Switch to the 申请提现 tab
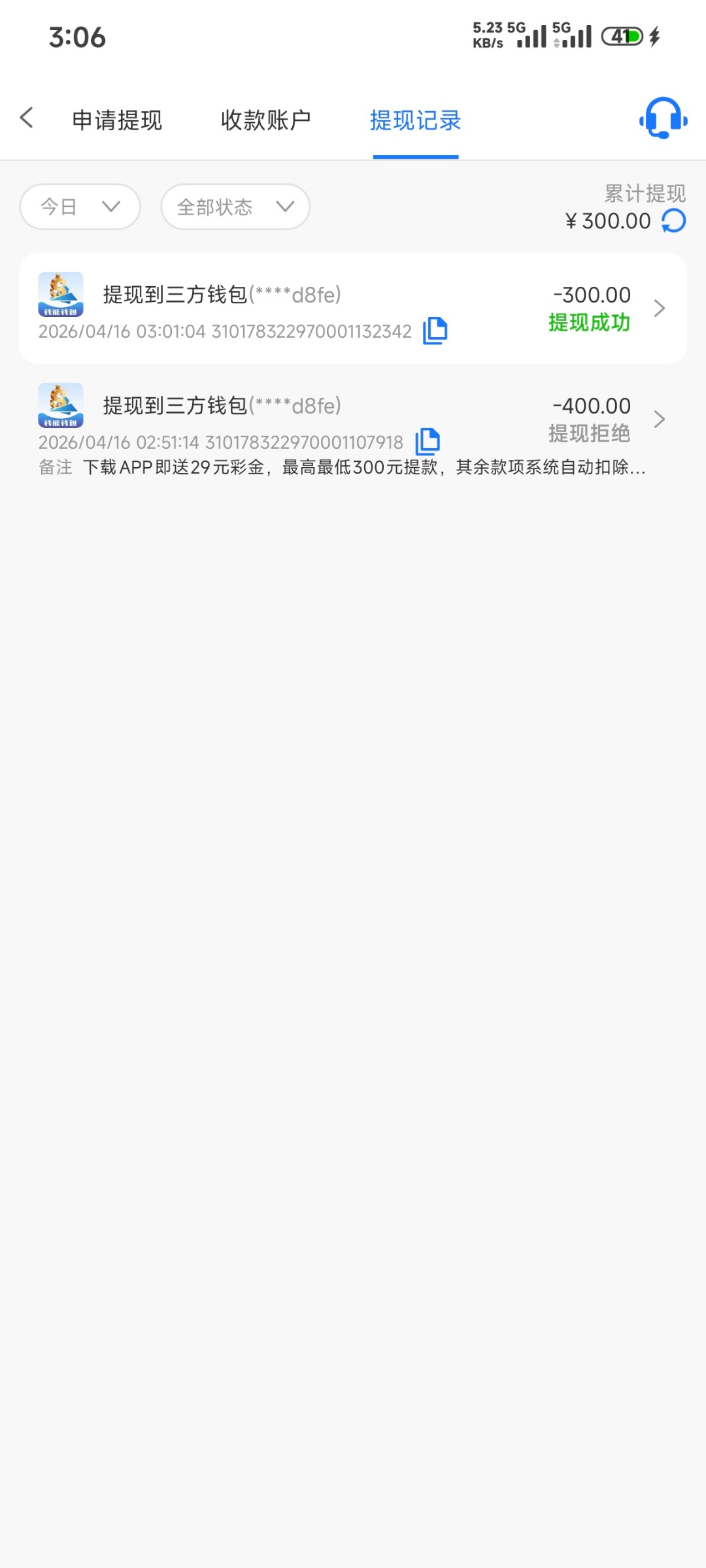Image resolution: width=706 pixels, height=1568 pixels. [117, 120]
